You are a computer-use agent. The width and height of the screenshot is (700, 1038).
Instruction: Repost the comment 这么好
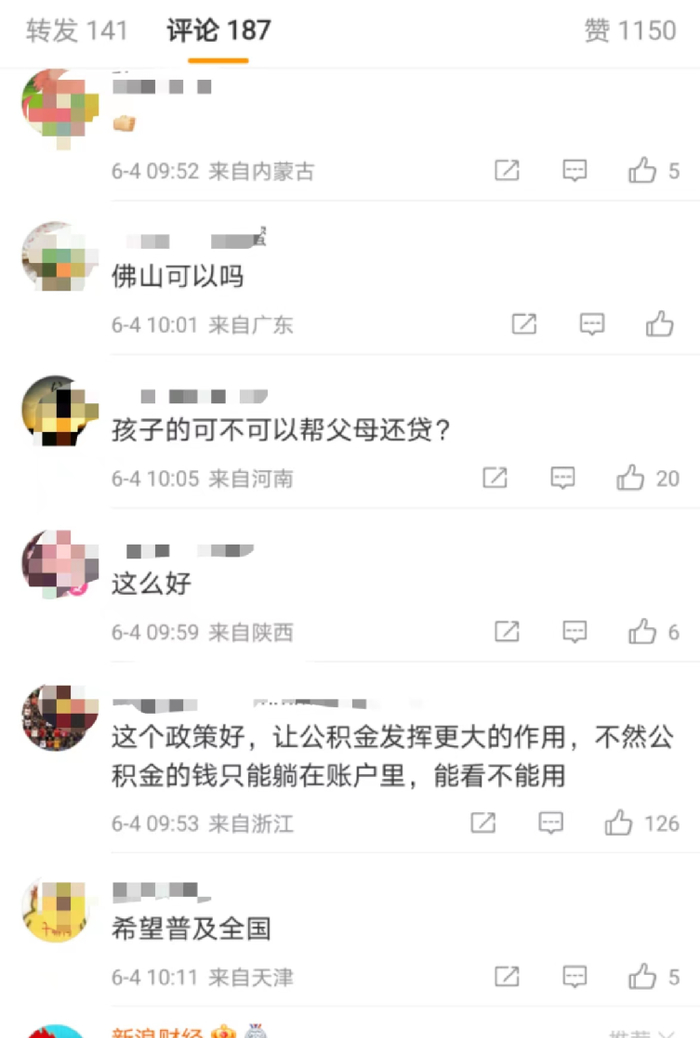pyautogui.click(x=507, y=632)
